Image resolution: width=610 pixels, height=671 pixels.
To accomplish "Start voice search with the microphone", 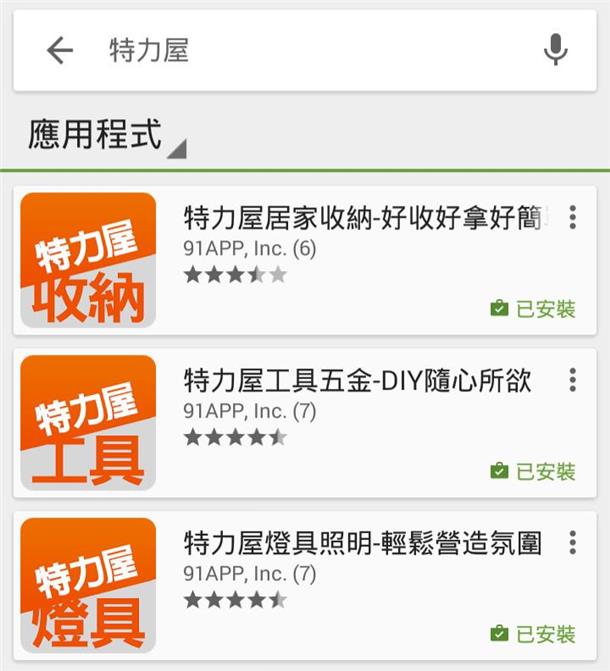I will click(556, 50).
